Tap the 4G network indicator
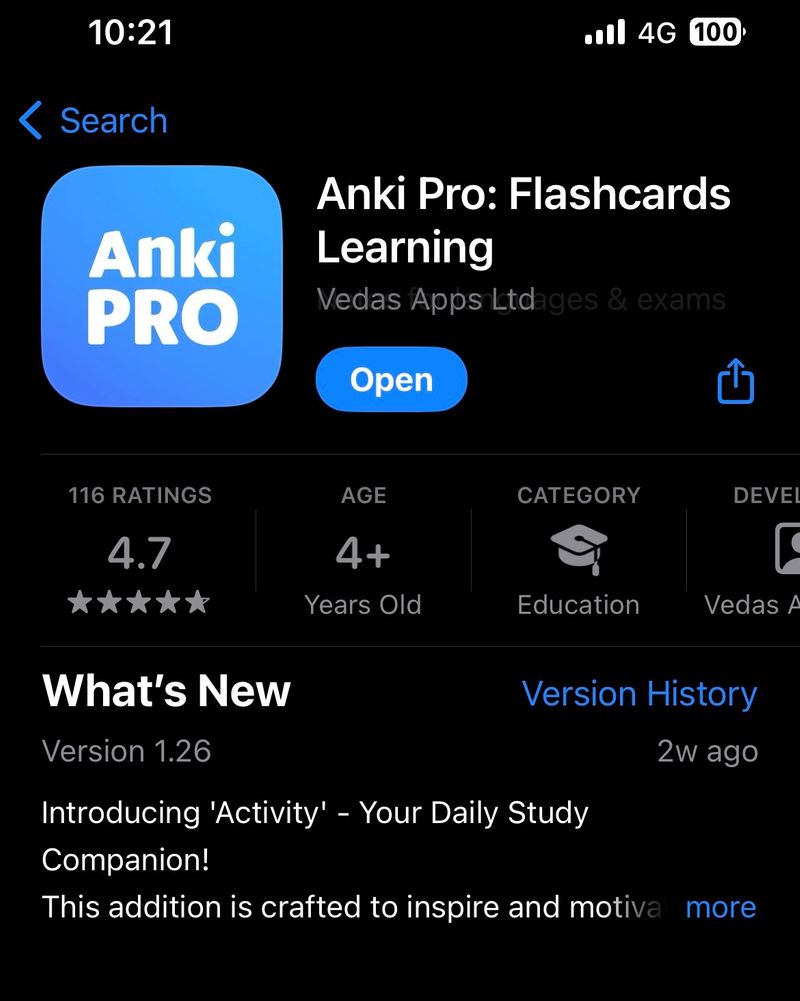 click(658, 33)
